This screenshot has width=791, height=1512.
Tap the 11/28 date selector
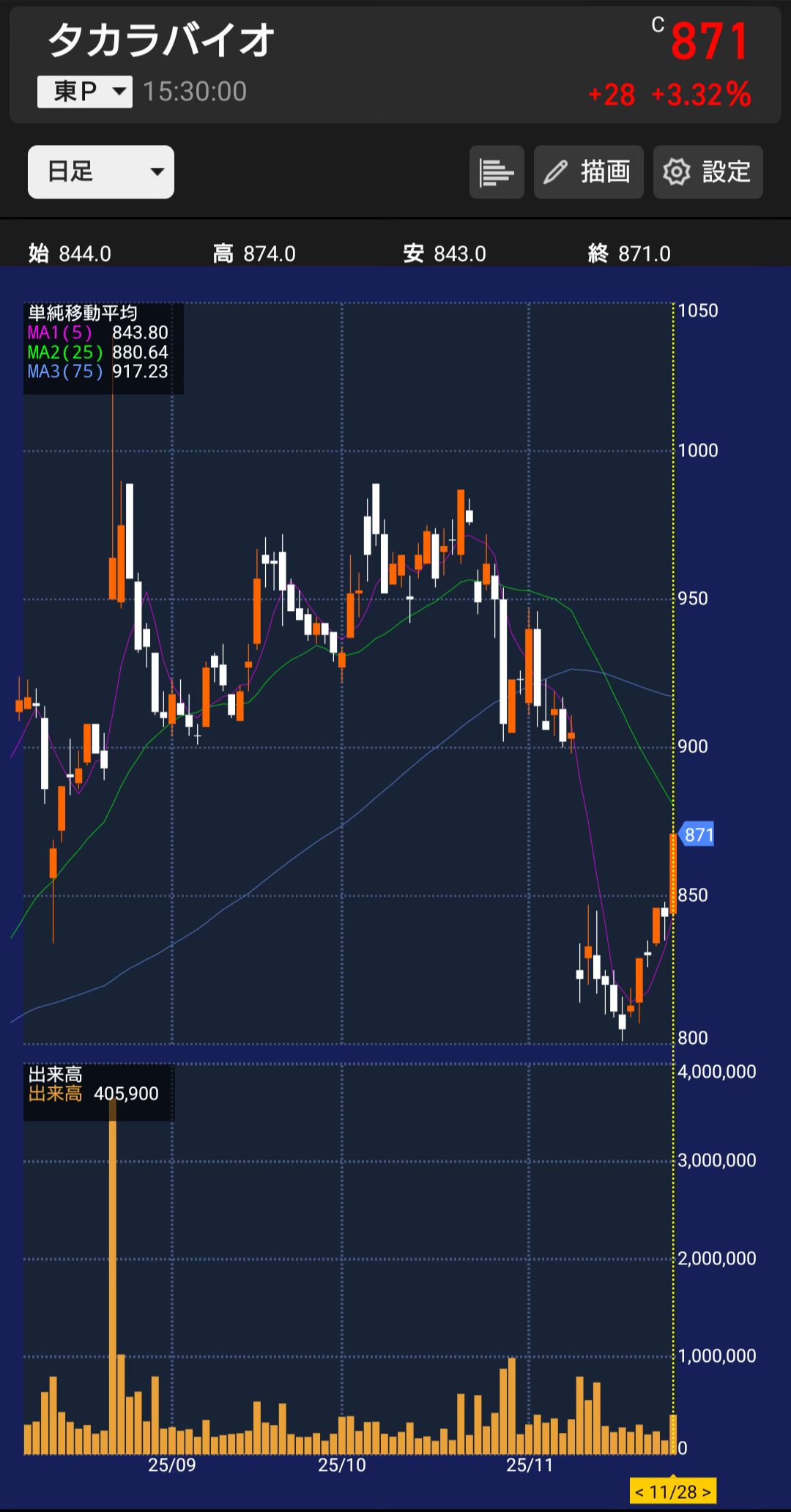click(x=672, y=1491)
